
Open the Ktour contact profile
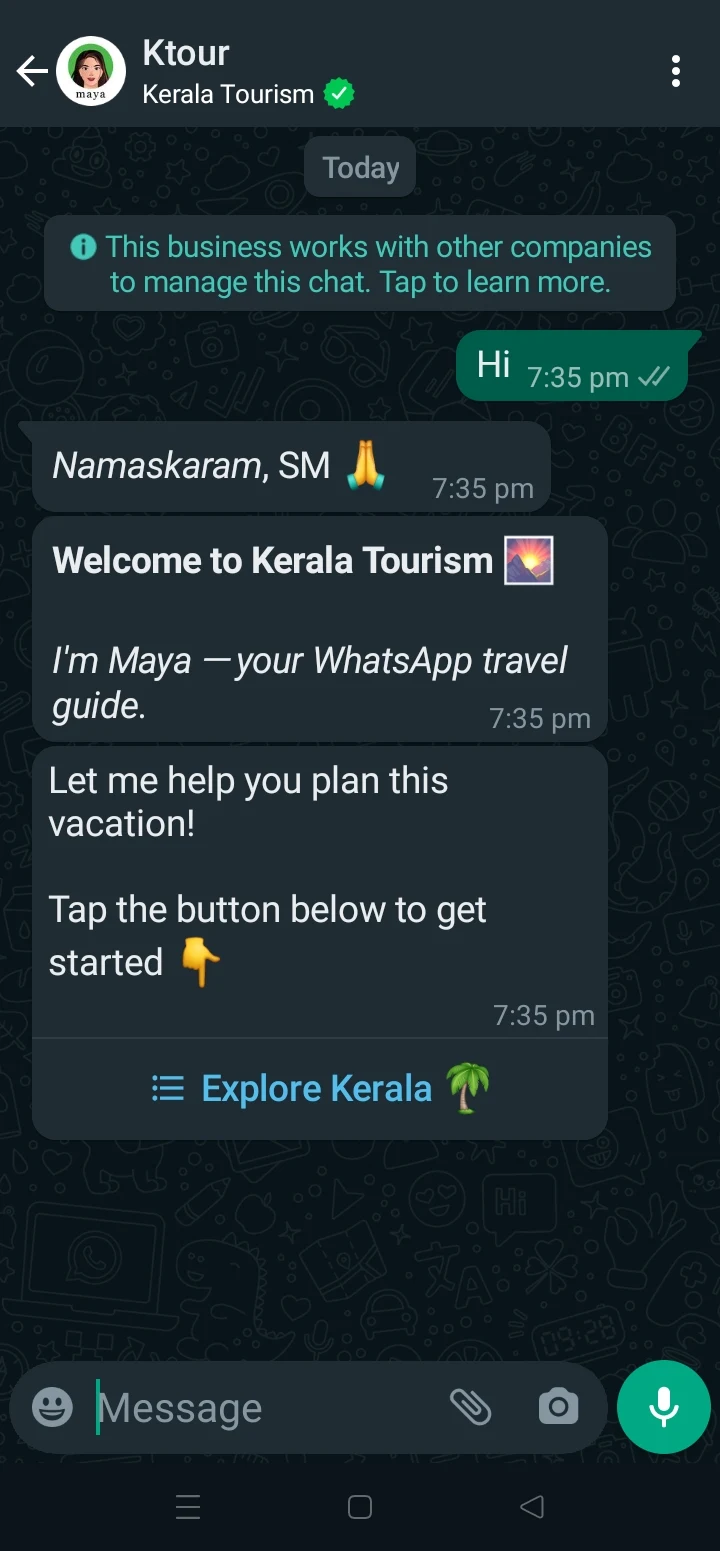tap(230, 71)
